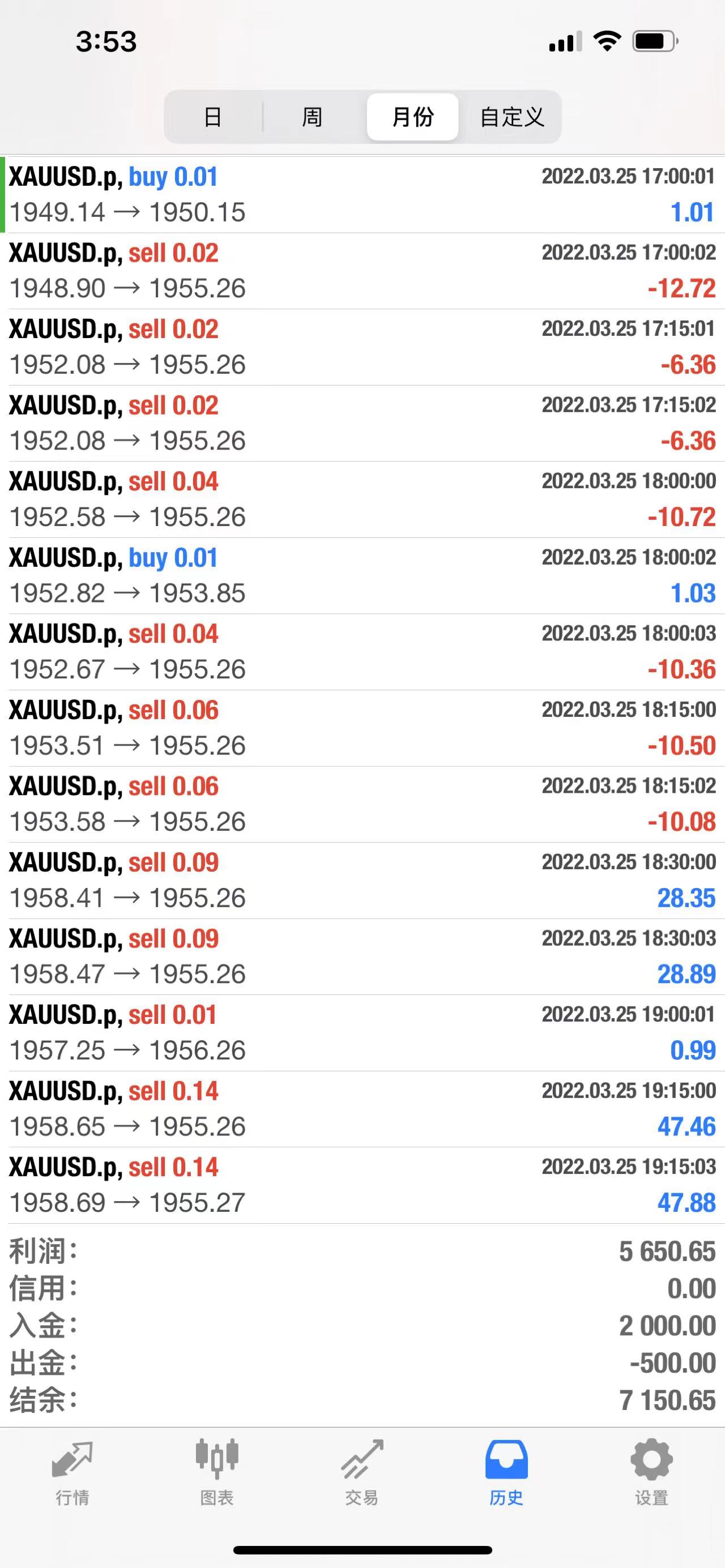View the sell 0.01 trade at 19:00:01

(362, 1033)
